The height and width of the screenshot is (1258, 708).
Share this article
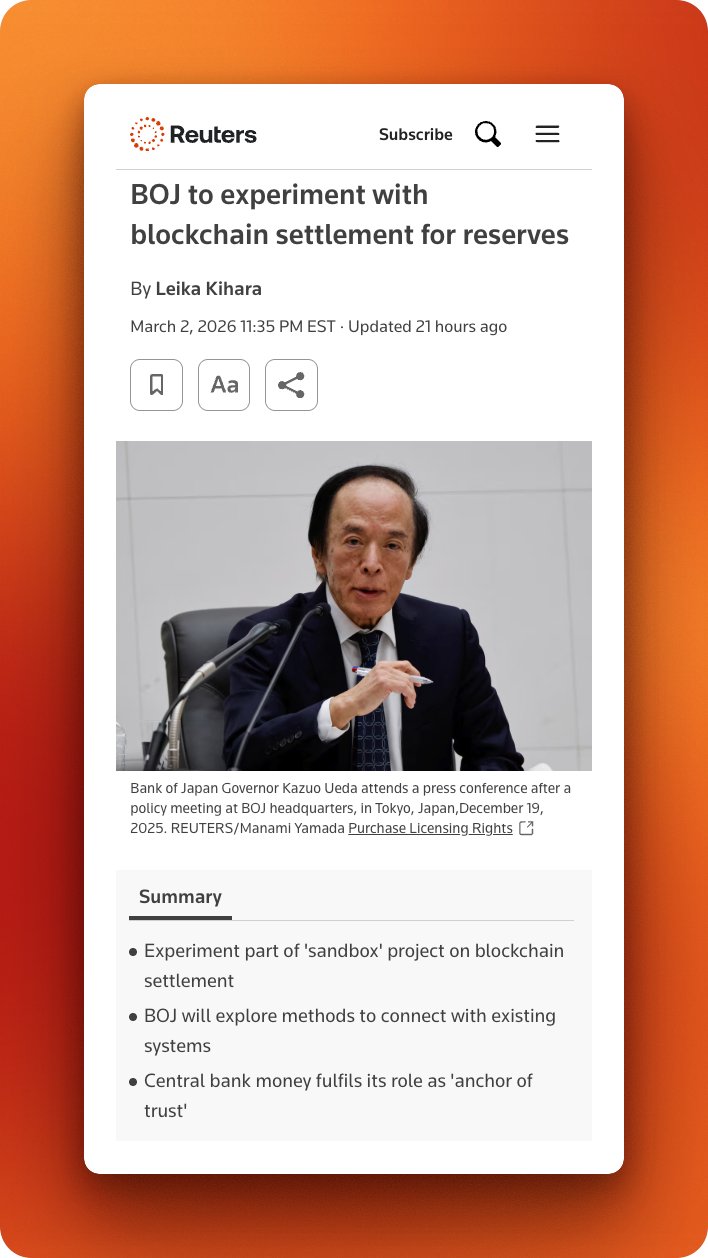[291, 385]
